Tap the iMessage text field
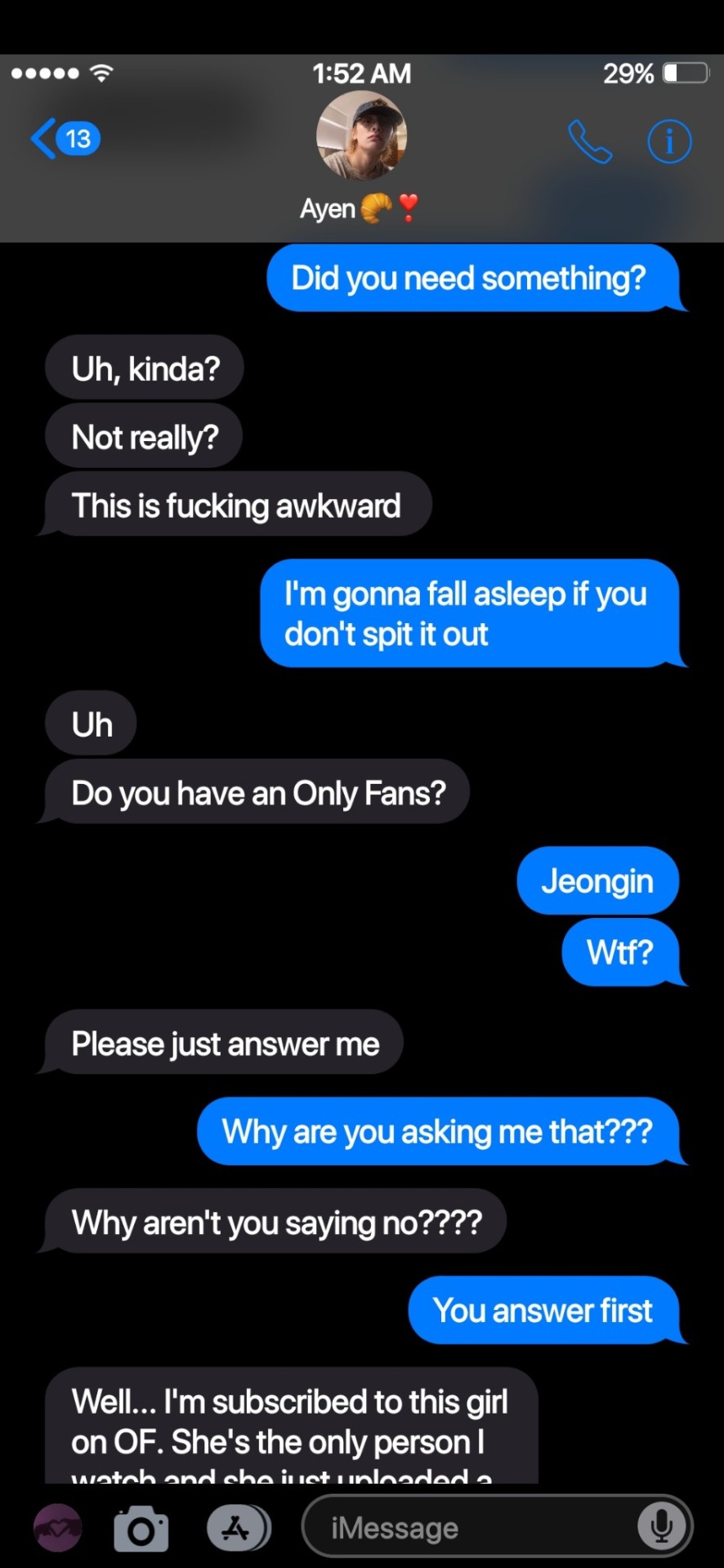The image size is (724, 1568). pyautogui.click(x=466, y=1528)
